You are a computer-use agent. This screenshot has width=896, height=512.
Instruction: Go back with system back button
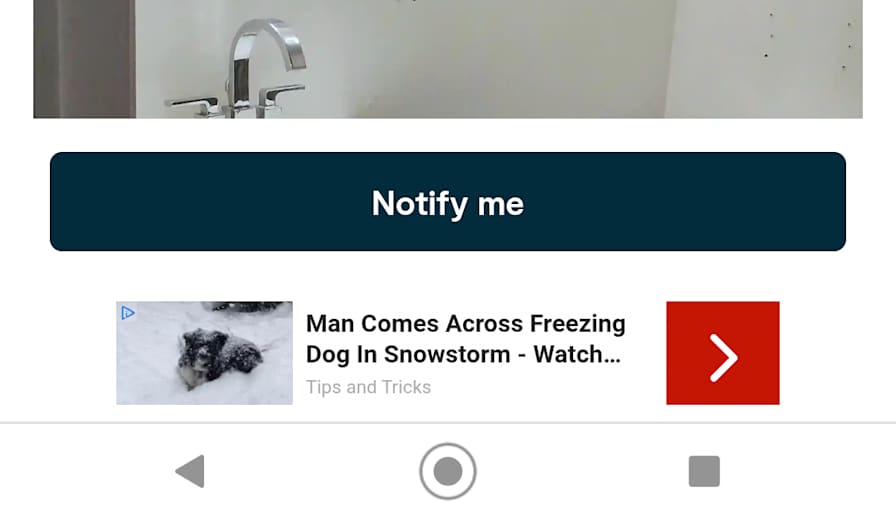pos(190,471)
